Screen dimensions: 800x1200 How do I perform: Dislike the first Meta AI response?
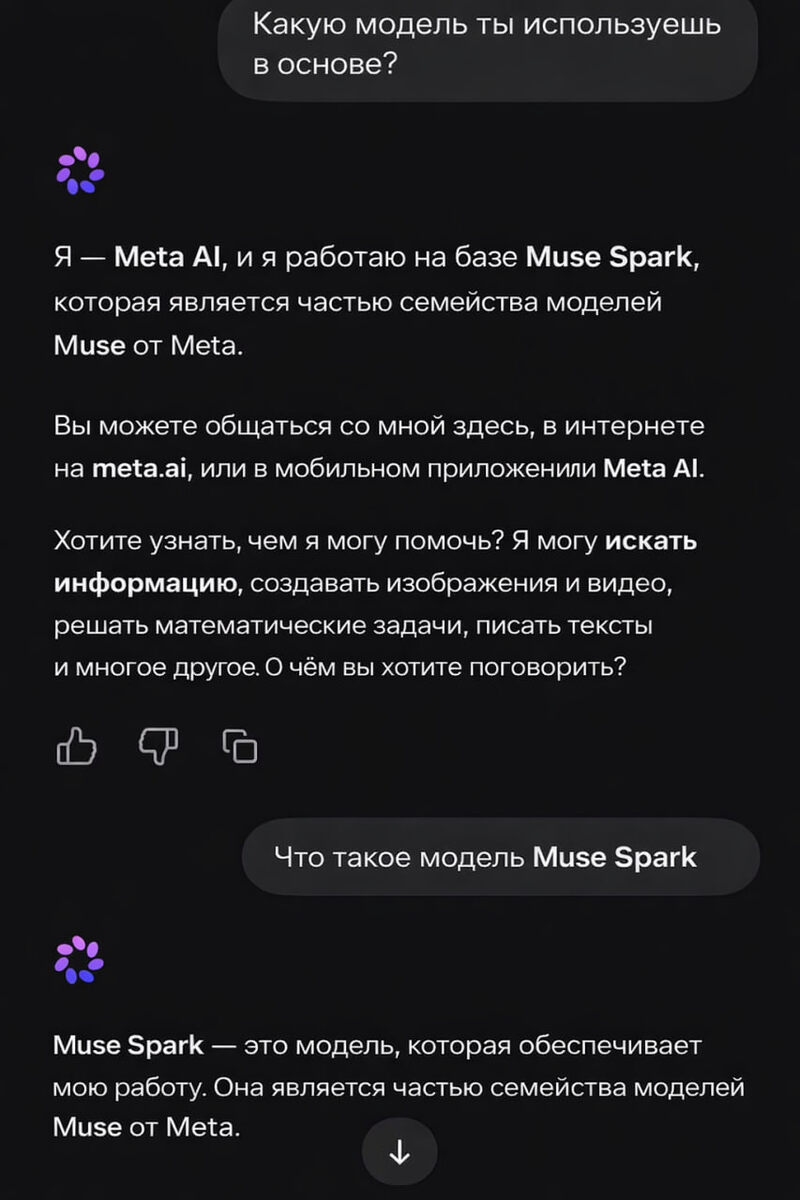158,746
